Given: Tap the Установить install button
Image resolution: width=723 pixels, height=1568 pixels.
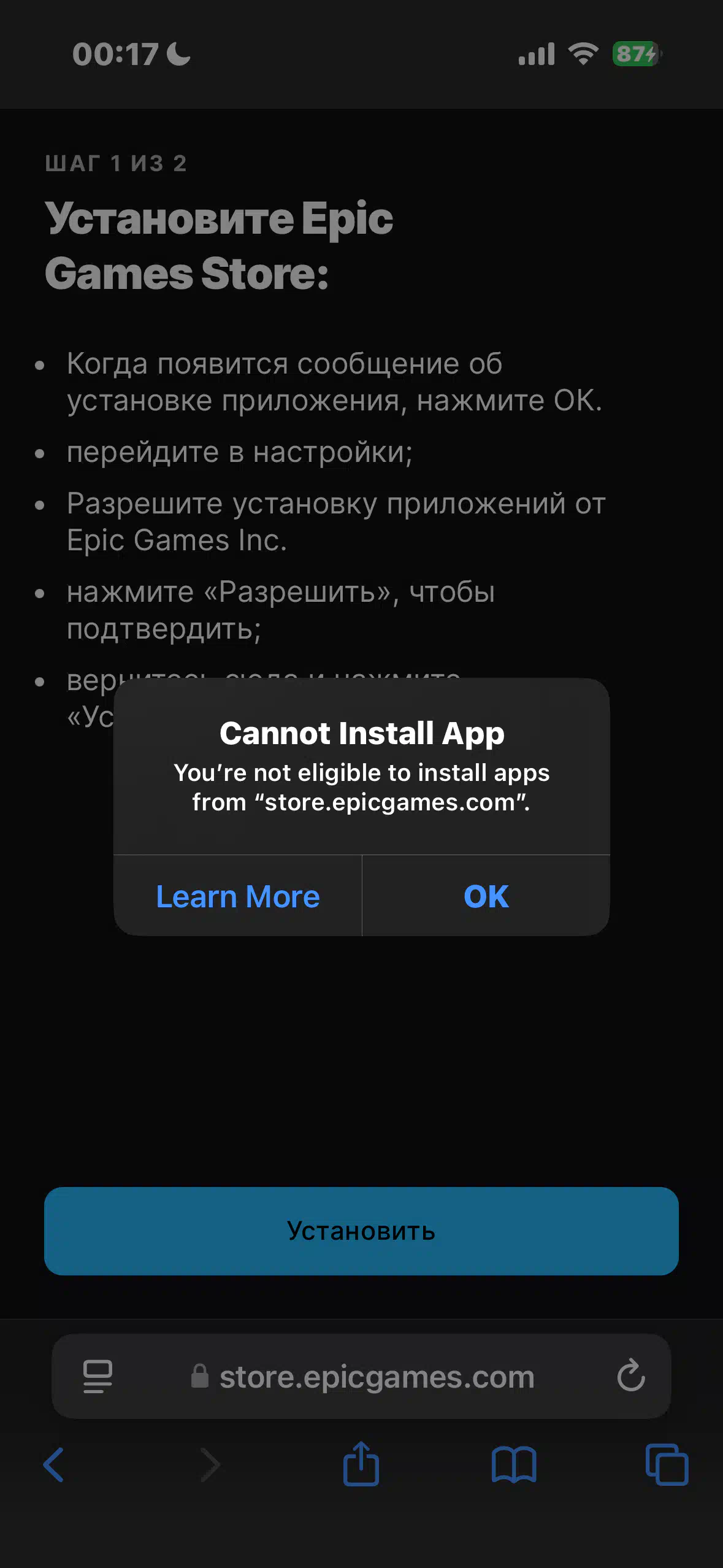Looking at the screenshot, I should pyautogui.click(x=361, y=1231).
